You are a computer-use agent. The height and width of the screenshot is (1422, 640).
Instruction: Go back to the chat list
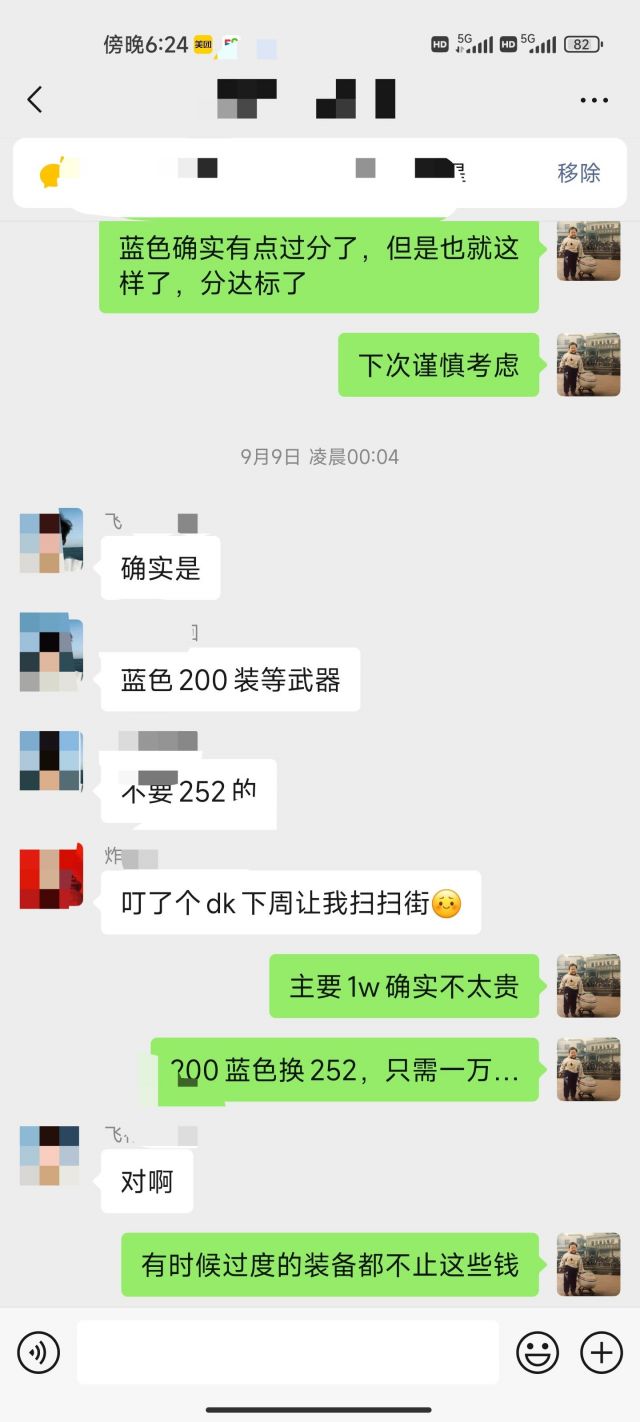point(35,100)
